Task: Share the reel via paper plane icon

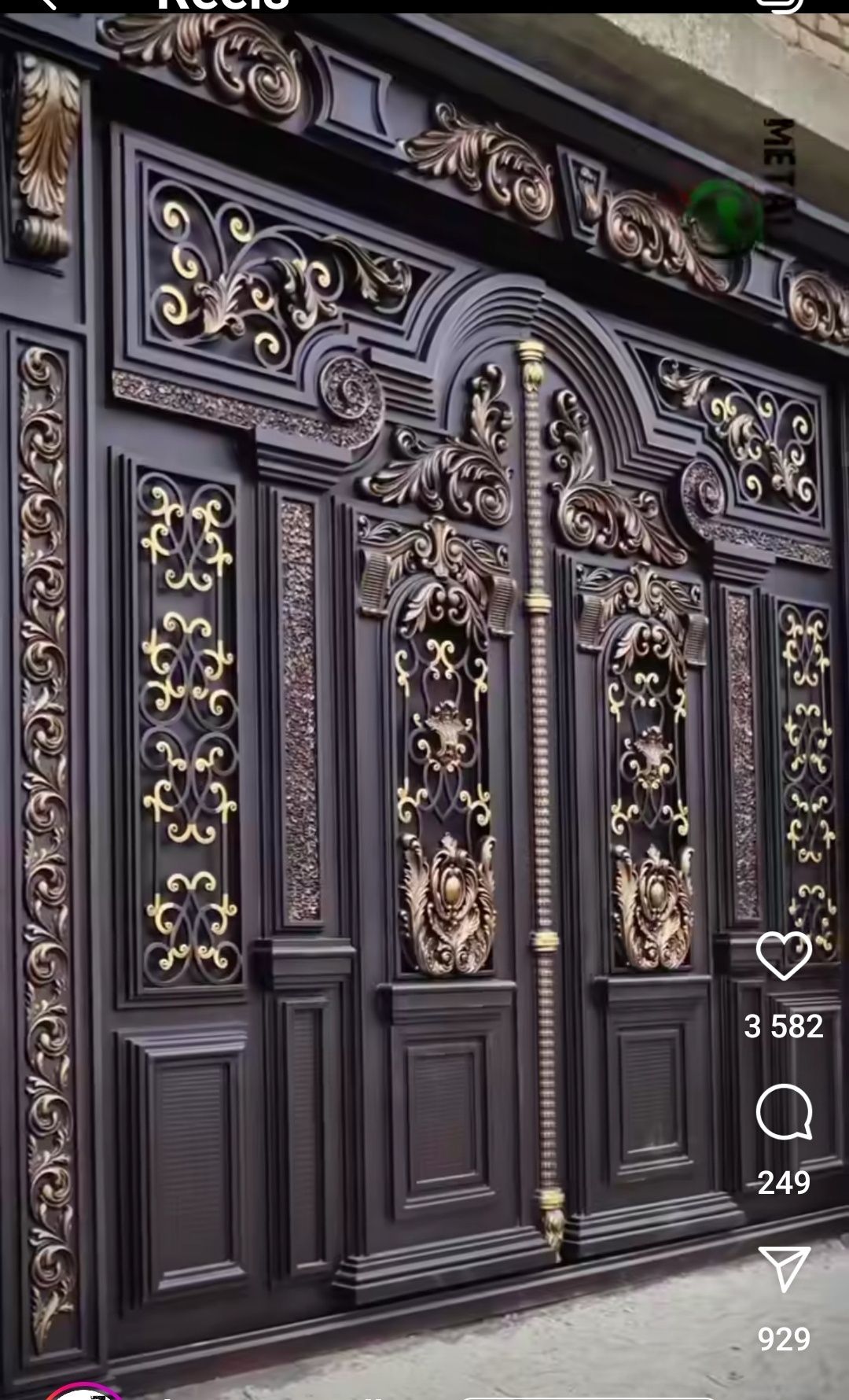Action: tap(784, 1267)
